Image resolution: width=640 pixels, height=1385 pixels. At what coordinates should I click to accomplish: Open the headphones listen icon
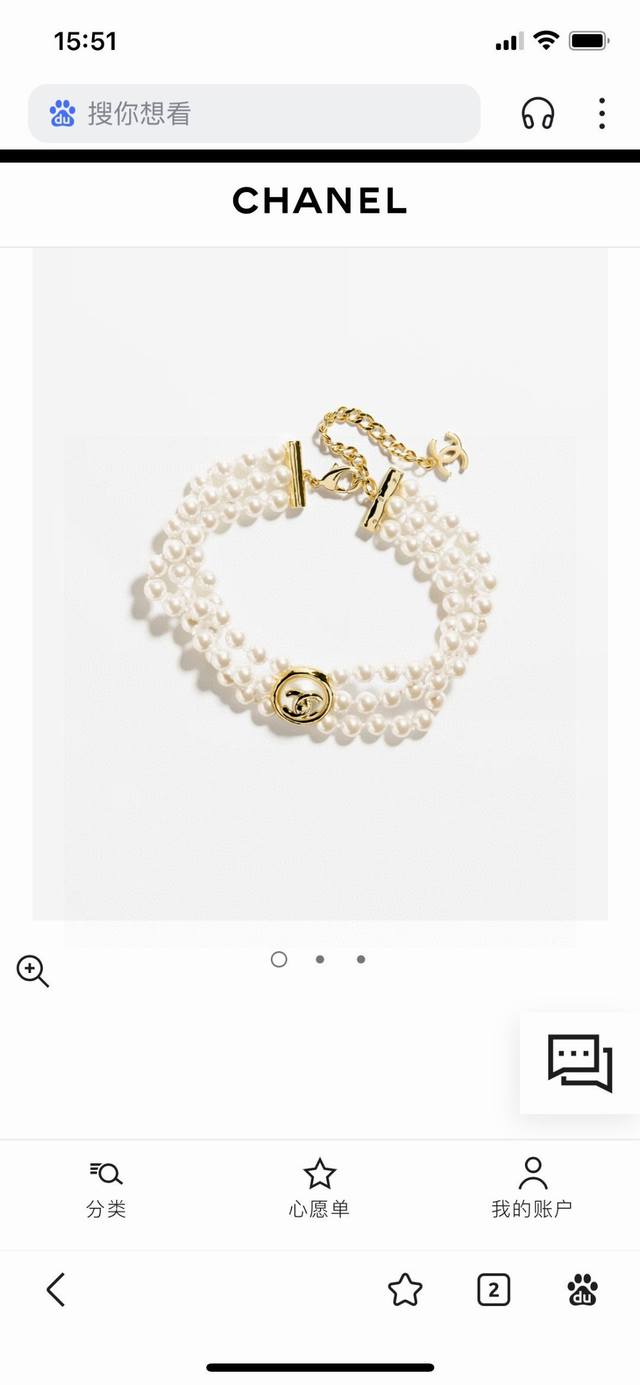click(x=538, y=113)
